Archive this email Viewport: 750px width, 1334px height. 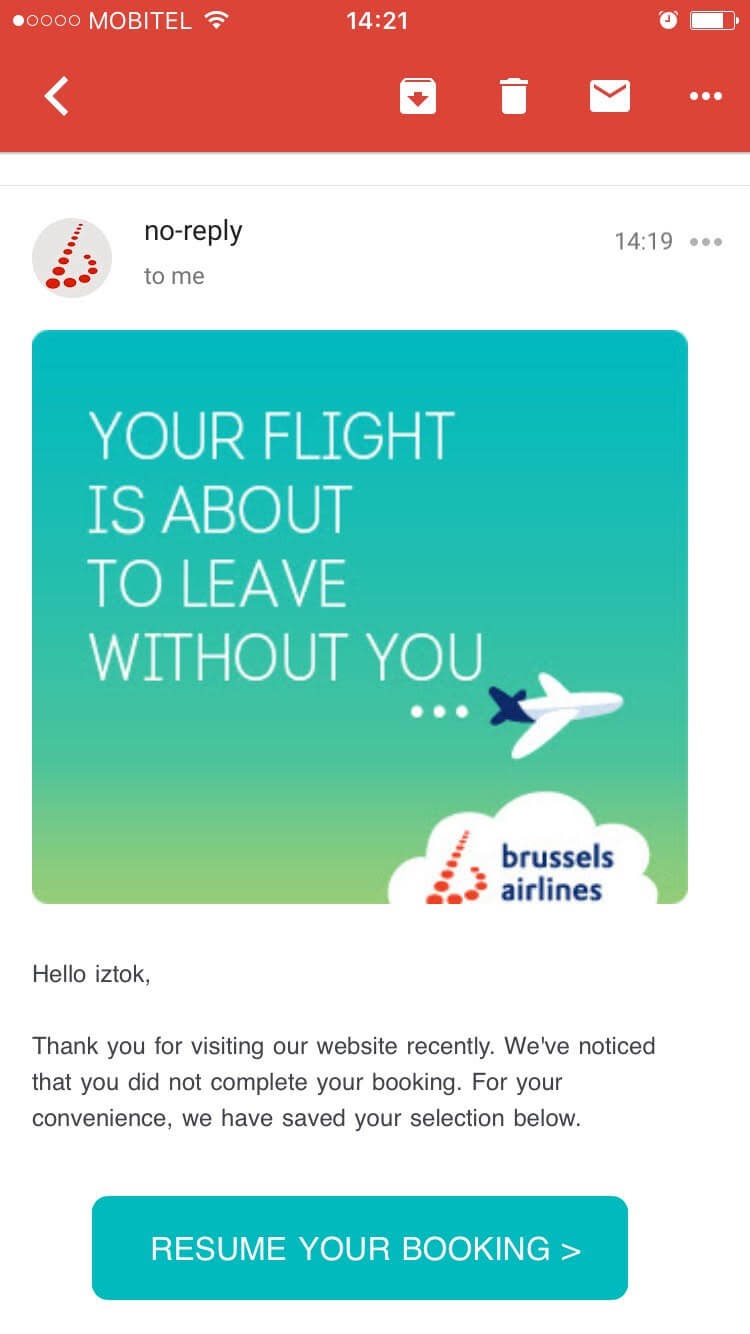click(x=417, y=96)
